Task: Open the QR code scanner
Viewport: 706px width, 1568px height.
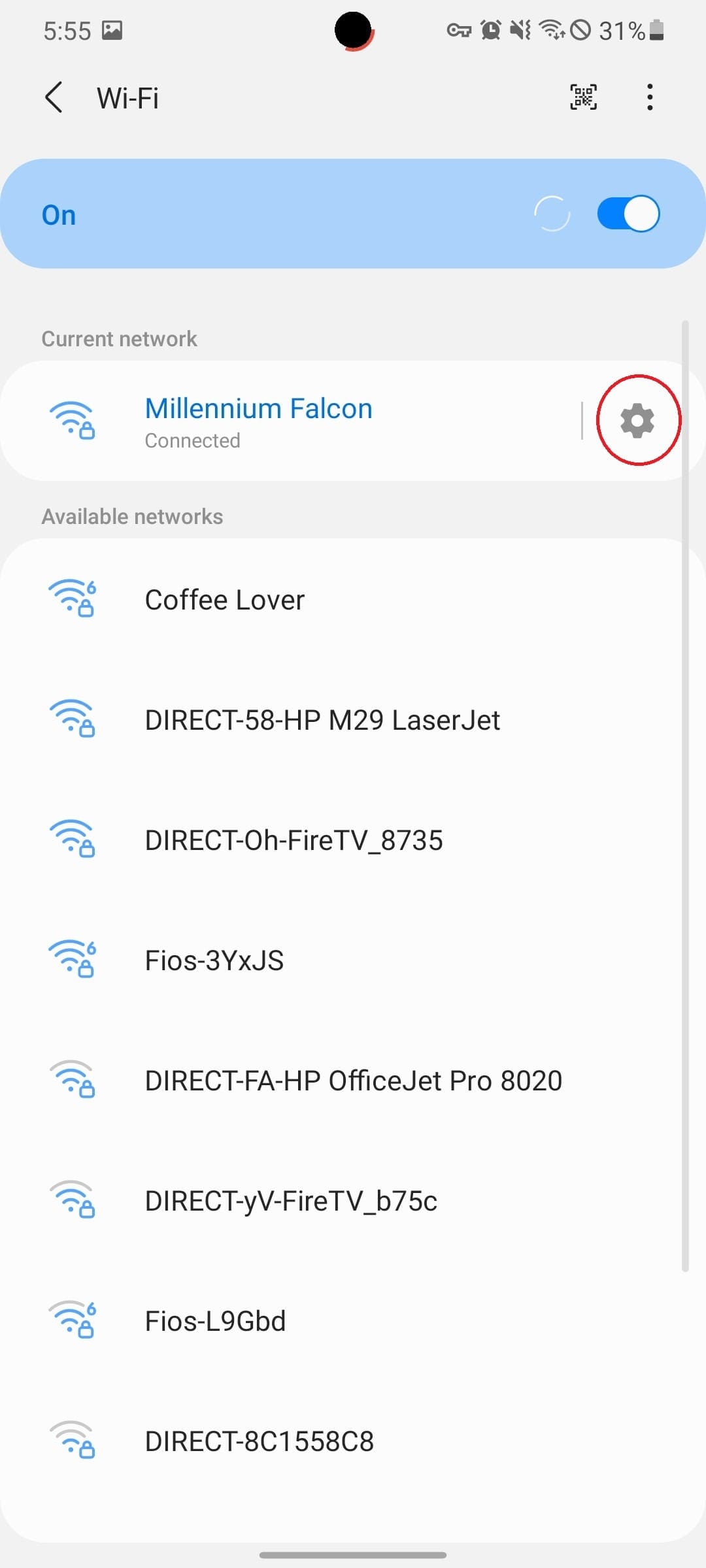Action: pyautogui.click(x=583, y=97)
